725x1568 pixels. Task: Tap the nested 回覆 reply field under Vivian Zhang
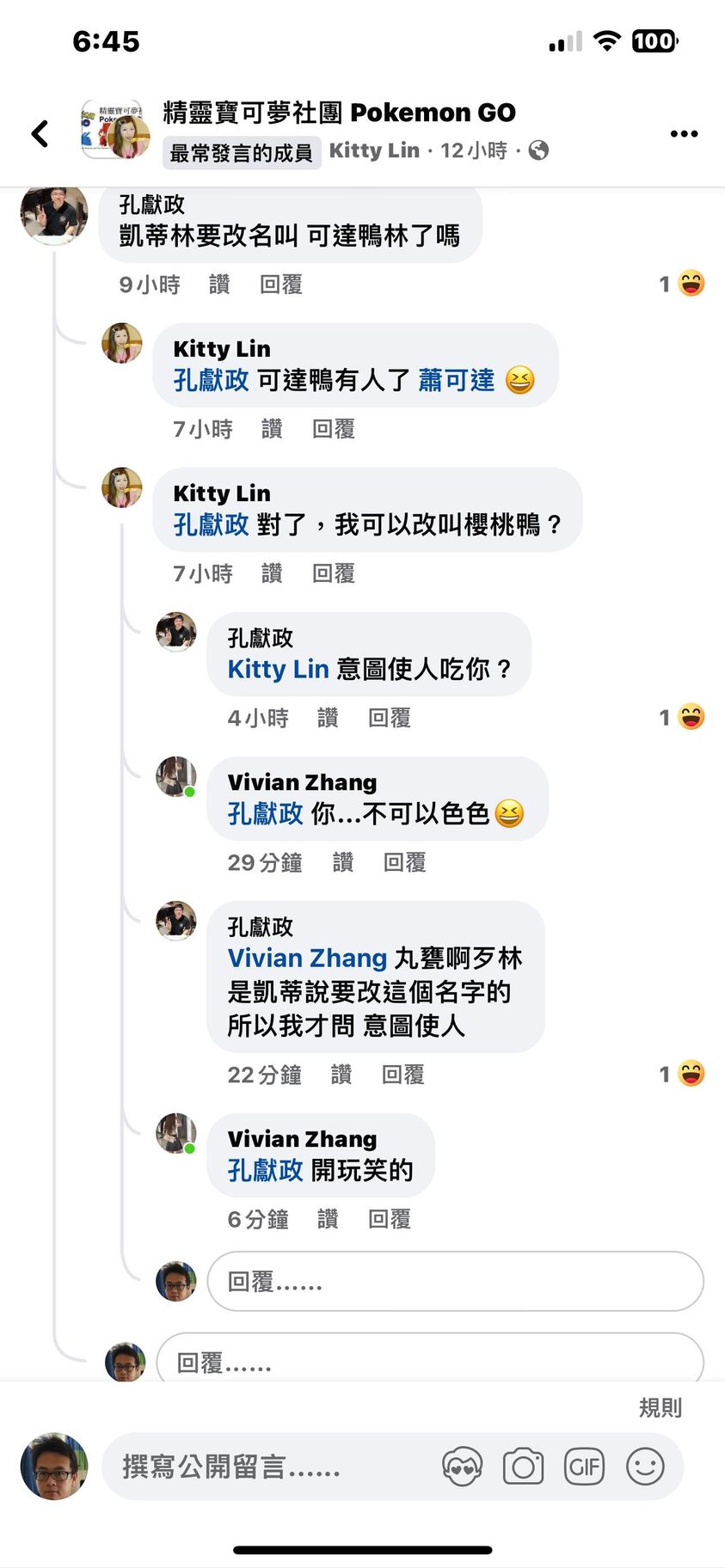pyautogui.click(x=455, y=1282)
